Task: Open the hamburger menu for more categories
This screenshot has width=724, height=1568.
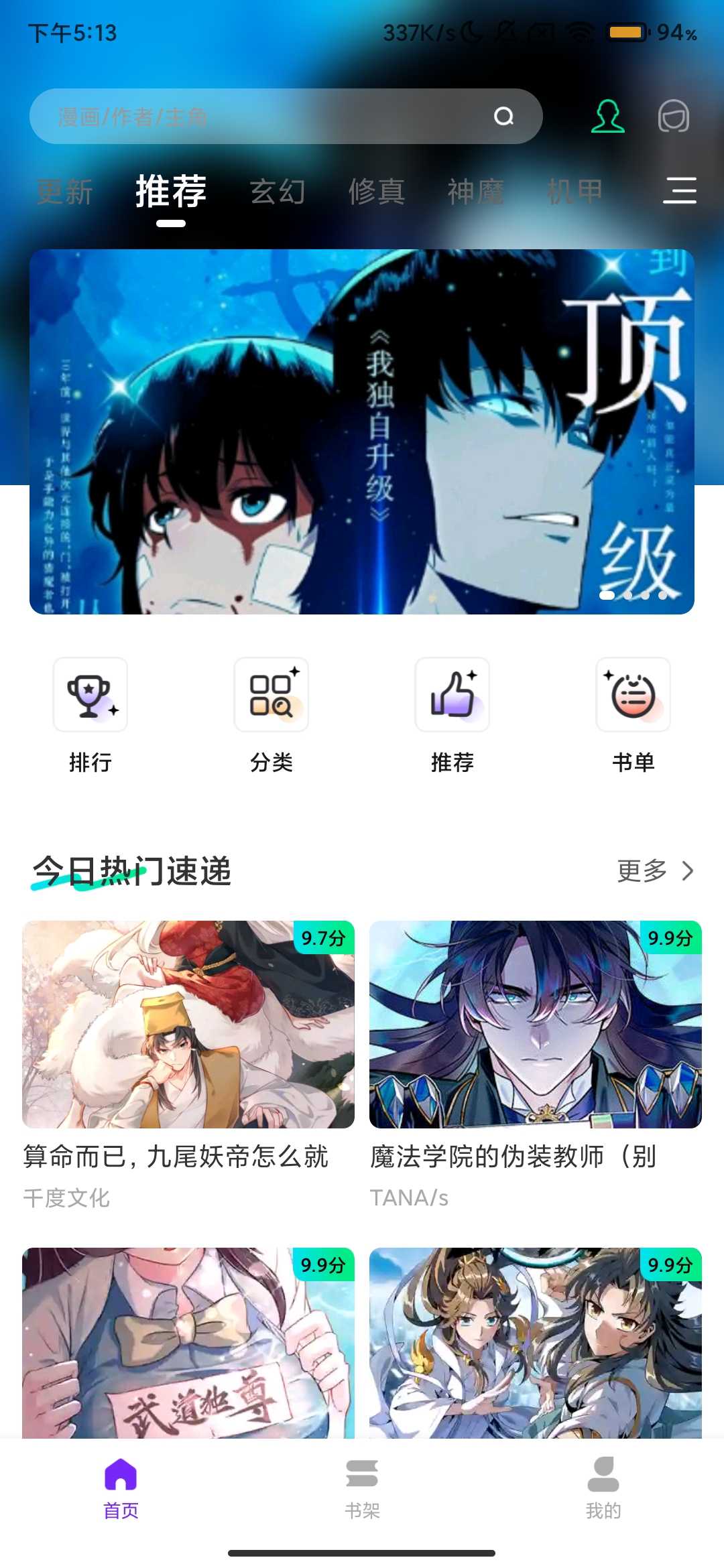Action: point(681,192)
